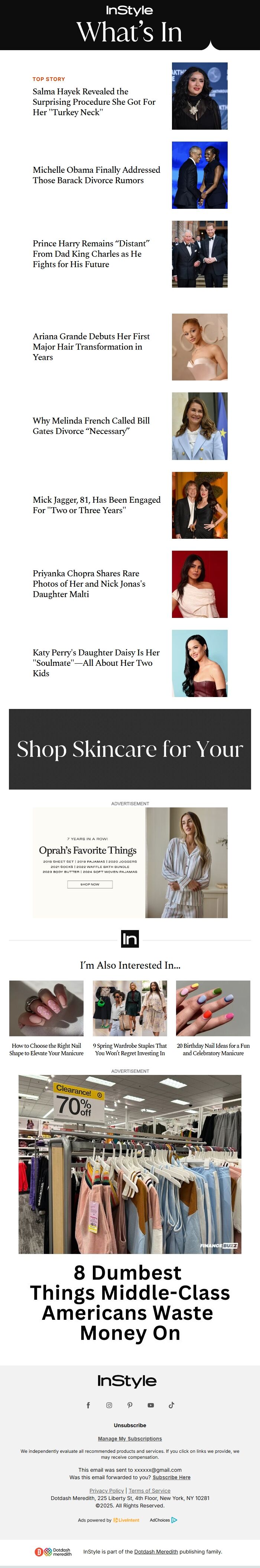Open the 20 Birthday Nail Ideas card

(213, 1049)
